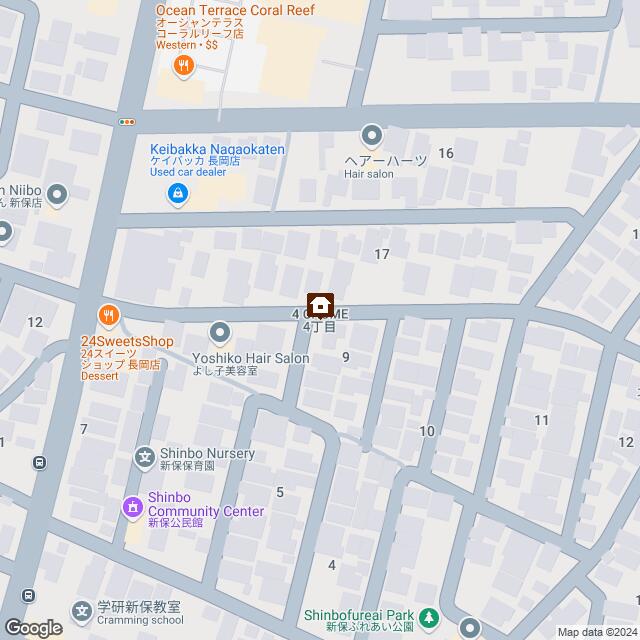Image resolution: width=640 pixels, height=640 pixels.
Task: Open the Yoshiko Hair Salon marker
Action: (x=220, y=331)
